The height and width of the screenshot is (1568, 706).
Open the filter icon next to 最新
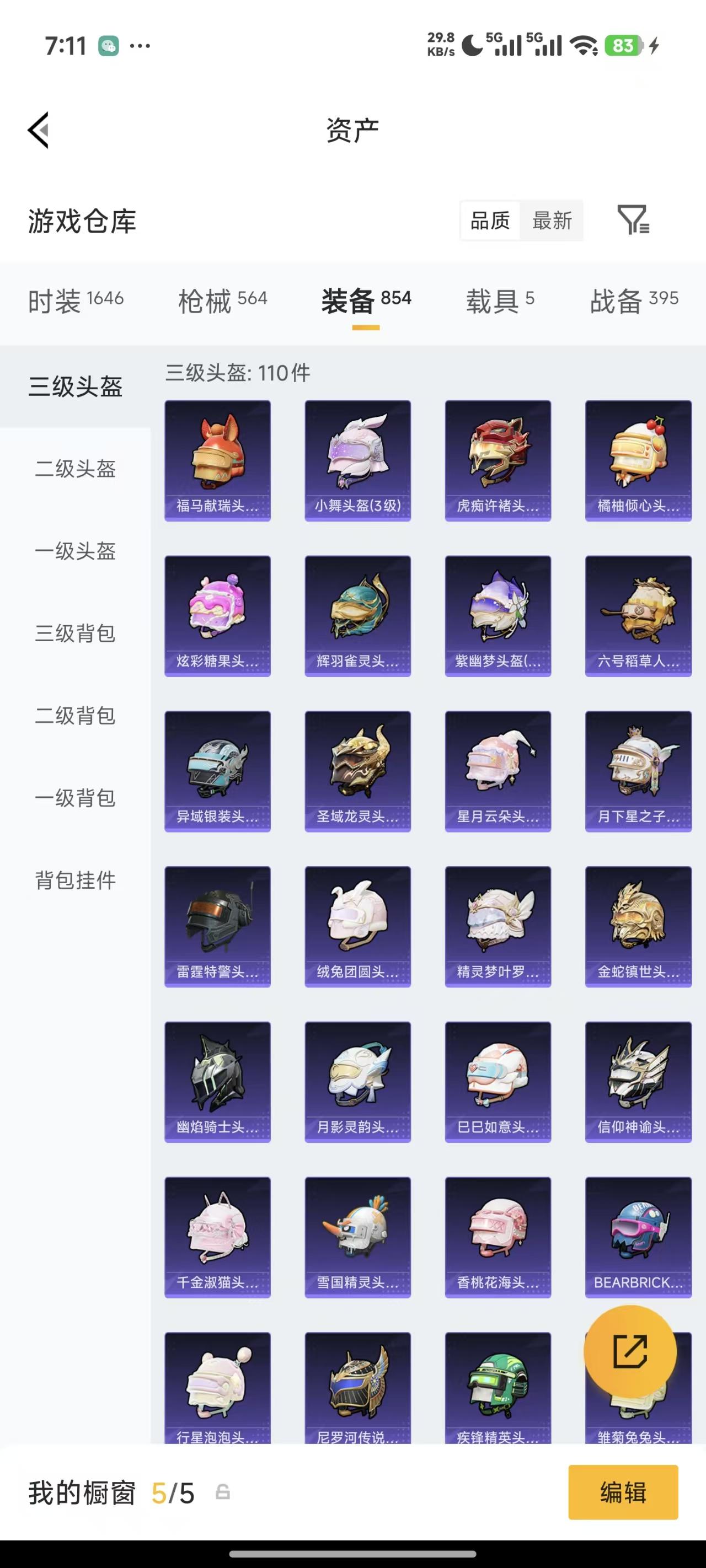(x=633, y=220)
